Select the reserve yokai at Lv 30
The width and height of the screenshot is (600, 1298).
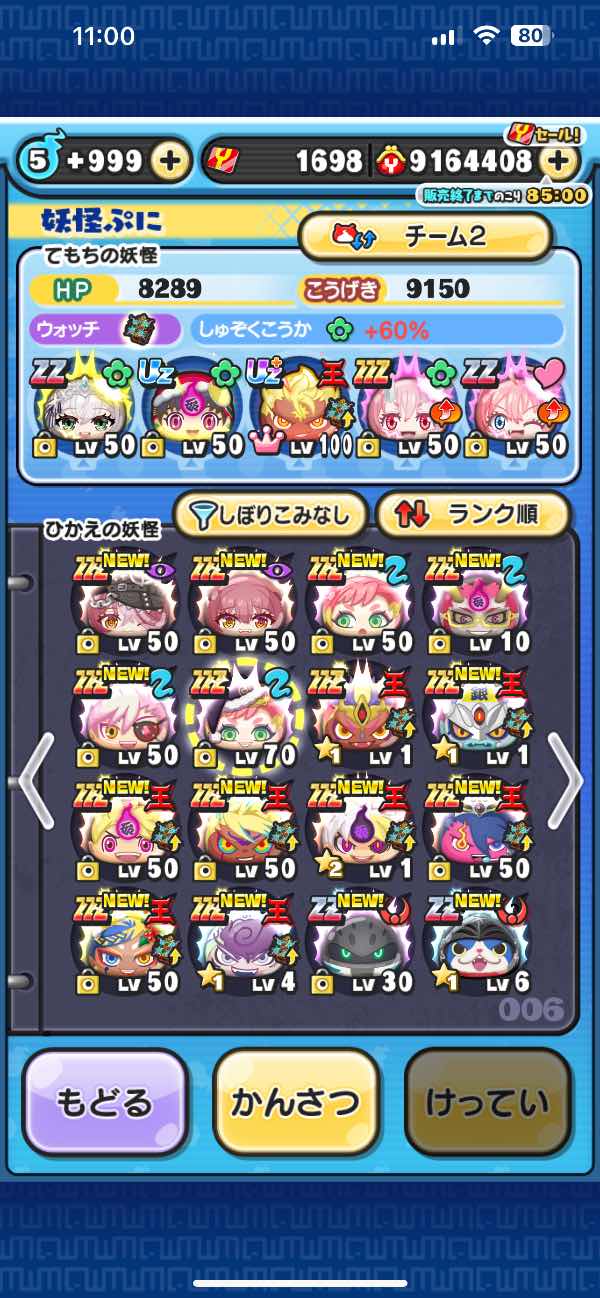[356, 945]
